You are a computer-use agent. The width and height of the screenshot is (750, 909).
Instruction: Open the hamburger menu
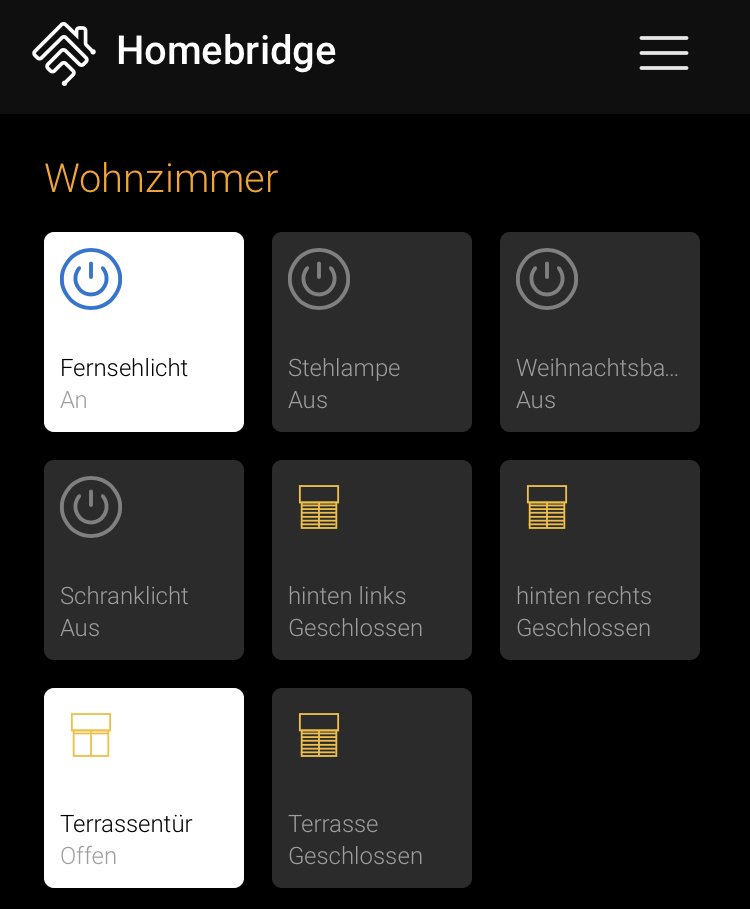point(664,53)
